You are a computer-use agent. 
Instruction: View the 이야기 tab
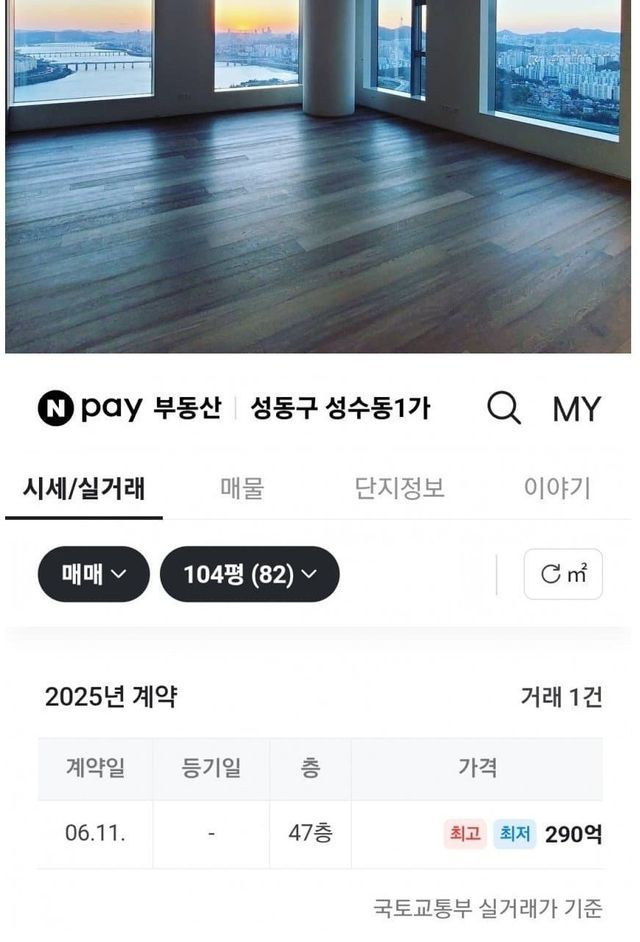point(557,489)
